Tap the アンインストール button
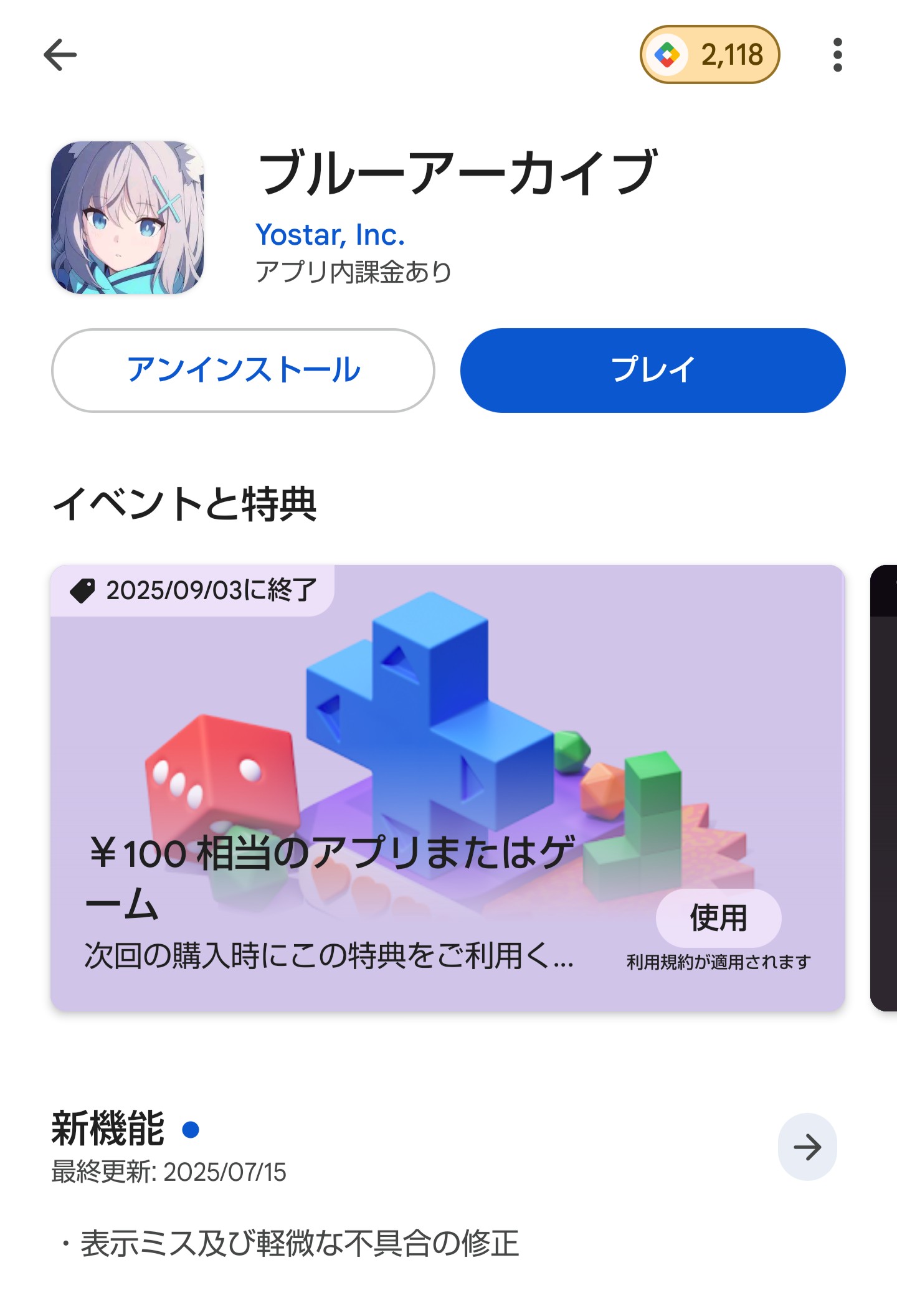The image size is (897, 1316). 243,370
